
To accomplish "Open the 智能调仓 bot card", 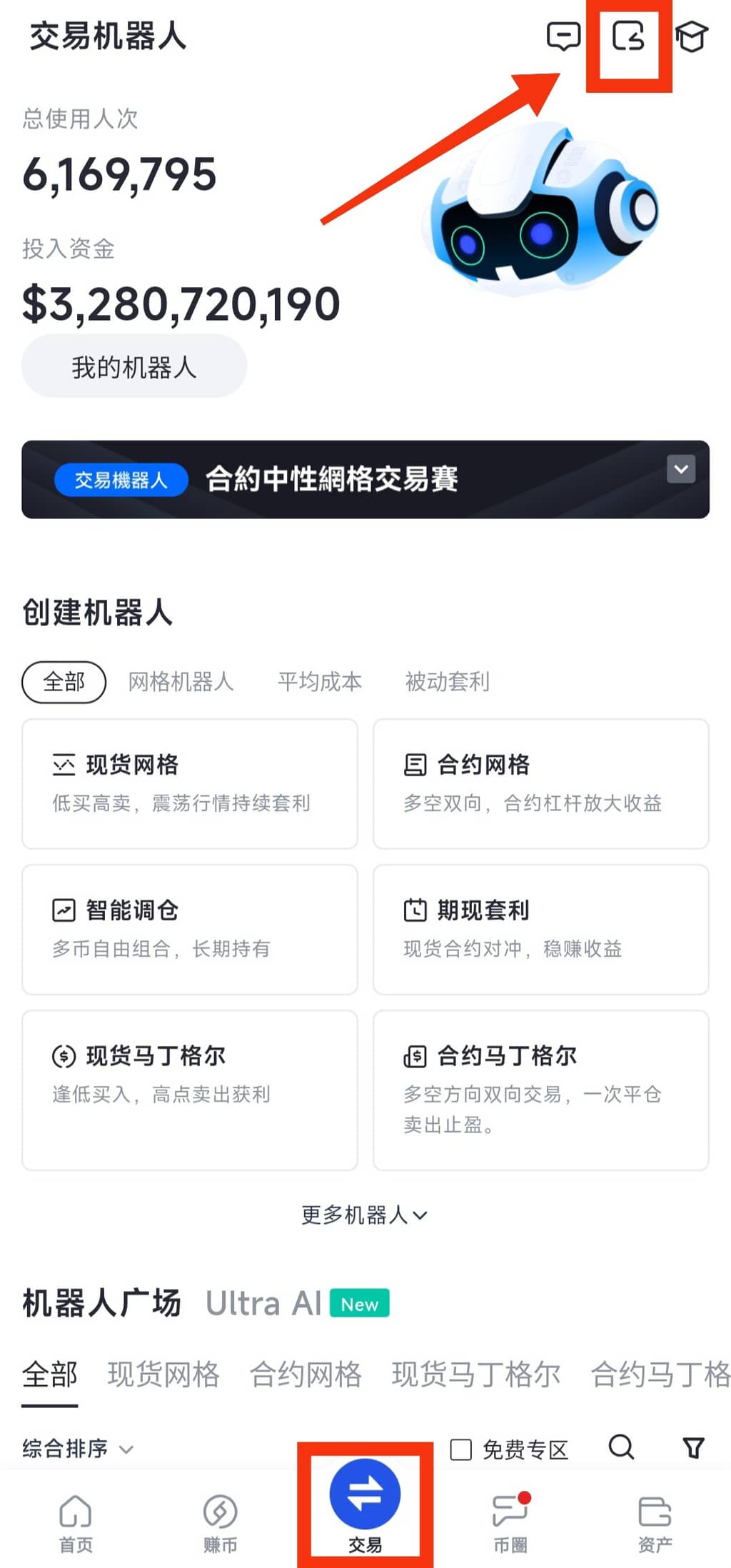I will pos(189,928).
